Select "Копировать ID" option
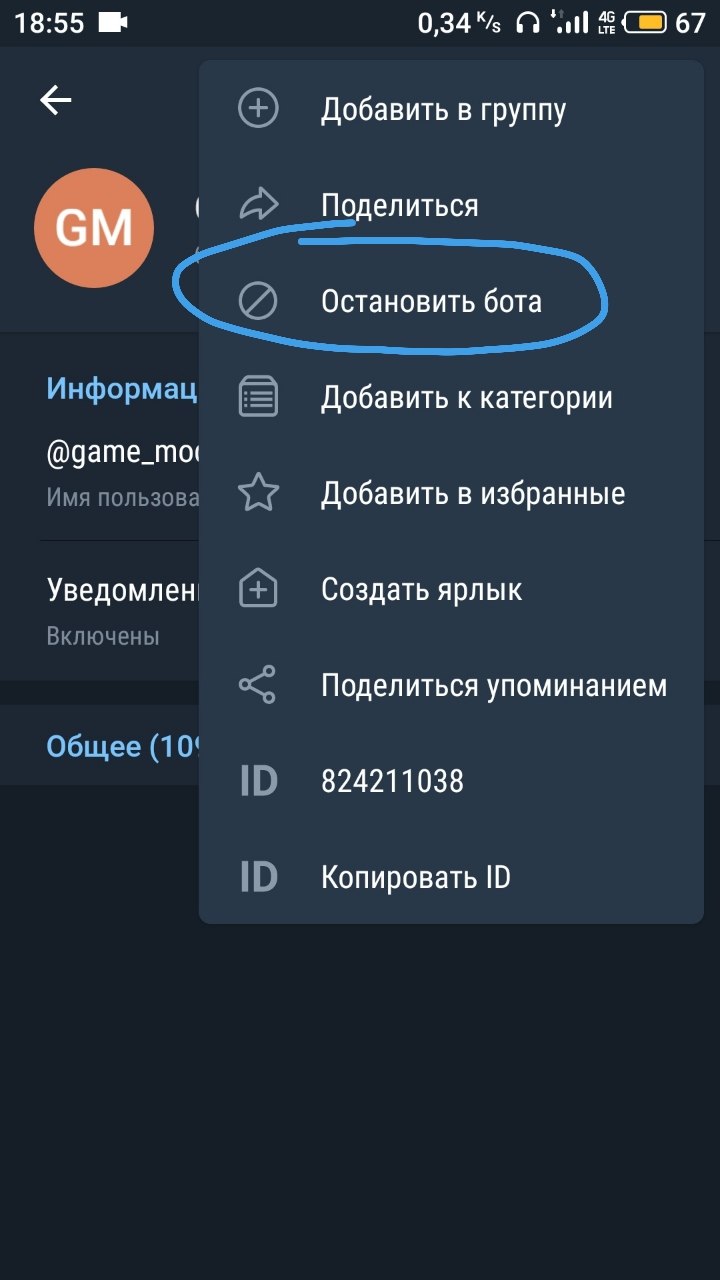 [x=415, y=878]
